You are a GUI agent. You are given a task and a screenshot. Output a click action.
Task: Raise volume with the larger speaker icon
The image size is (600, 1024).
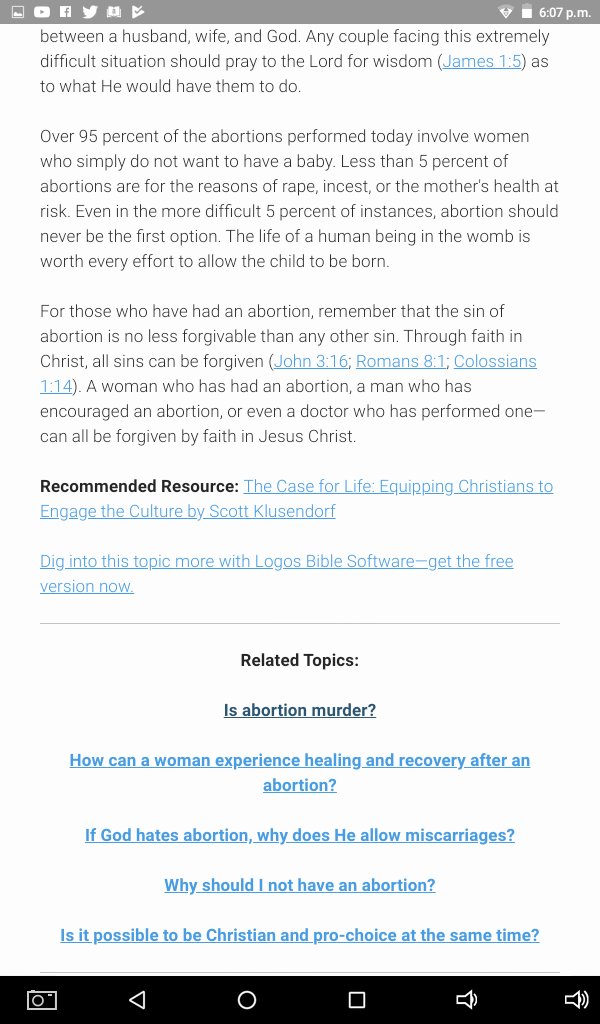[576, 1000]
